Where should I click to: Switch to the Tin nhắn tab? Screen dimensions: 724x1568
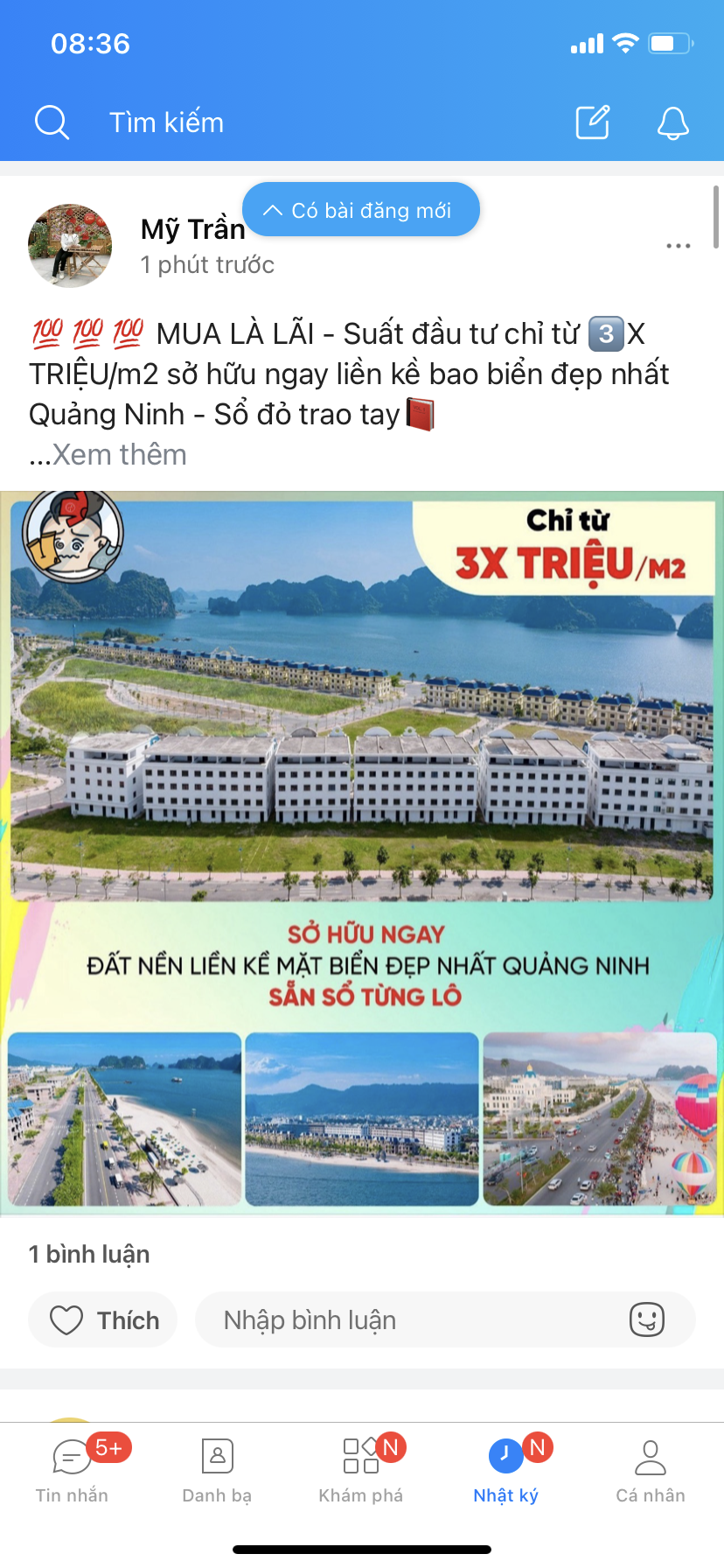(x=72, y=1470)
